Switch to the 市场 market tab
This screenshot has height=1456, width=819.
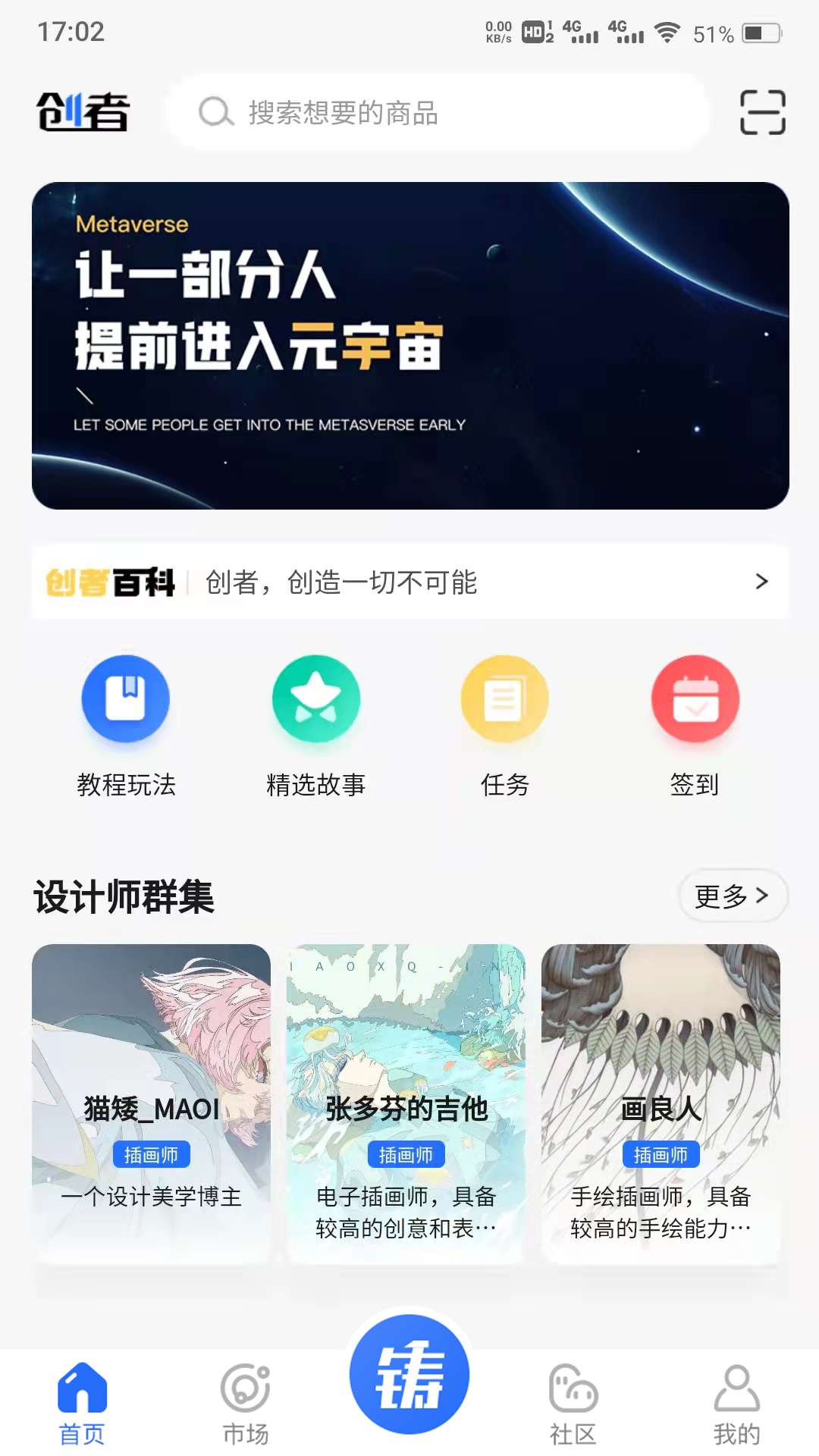coord(246,1403)
